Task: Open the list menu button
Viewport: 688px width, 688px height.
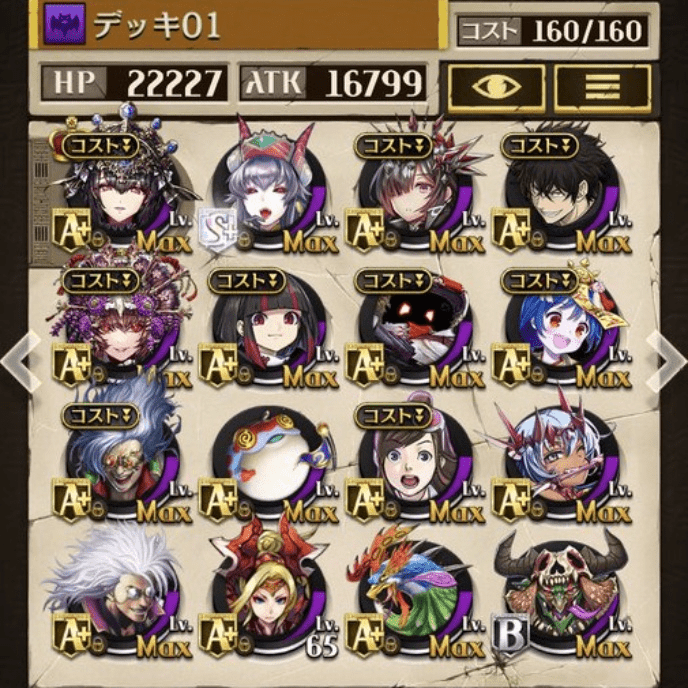Action: point(602,87)
